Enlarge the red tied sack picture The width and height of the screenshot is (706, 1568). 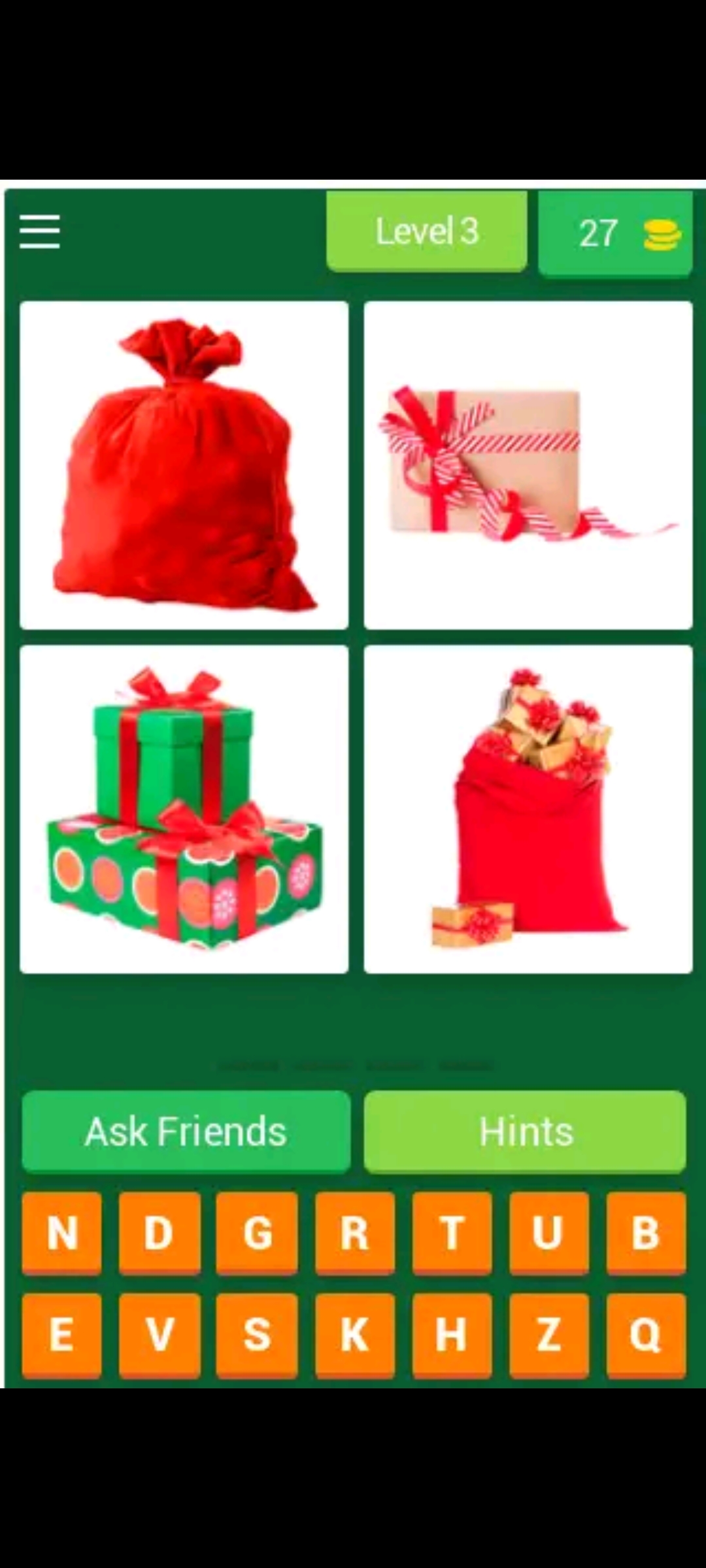click(184, 465)
